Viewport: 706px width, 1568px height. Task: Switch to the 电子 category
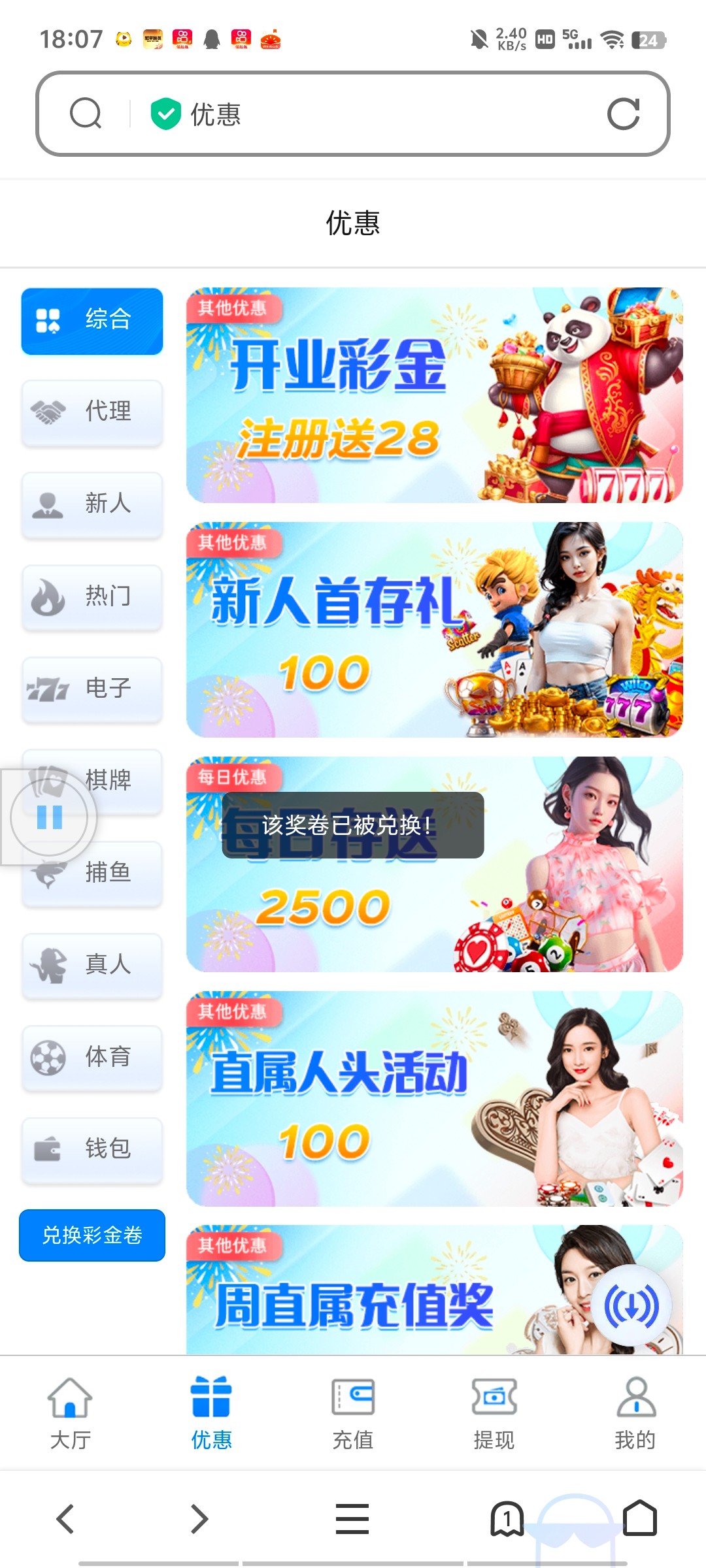pos(92,689)
